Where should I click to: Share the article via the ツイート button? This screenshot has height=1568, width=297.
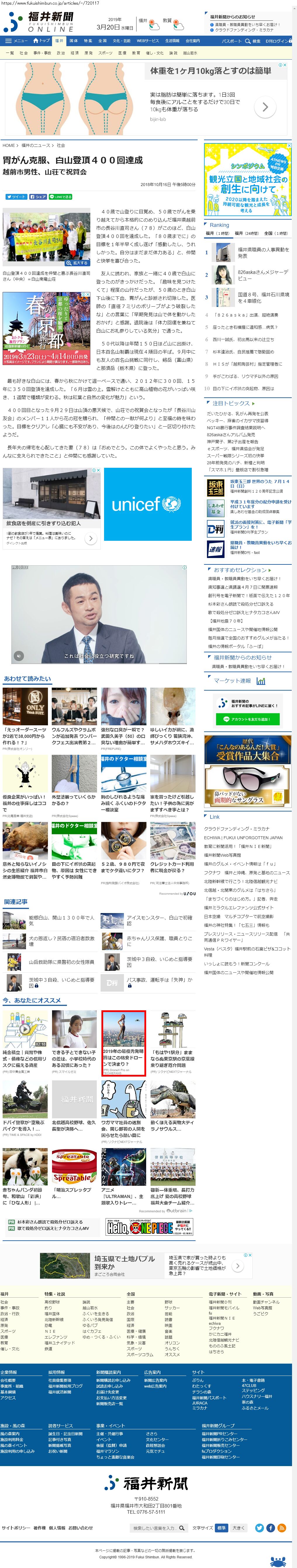tap(16, 197)
